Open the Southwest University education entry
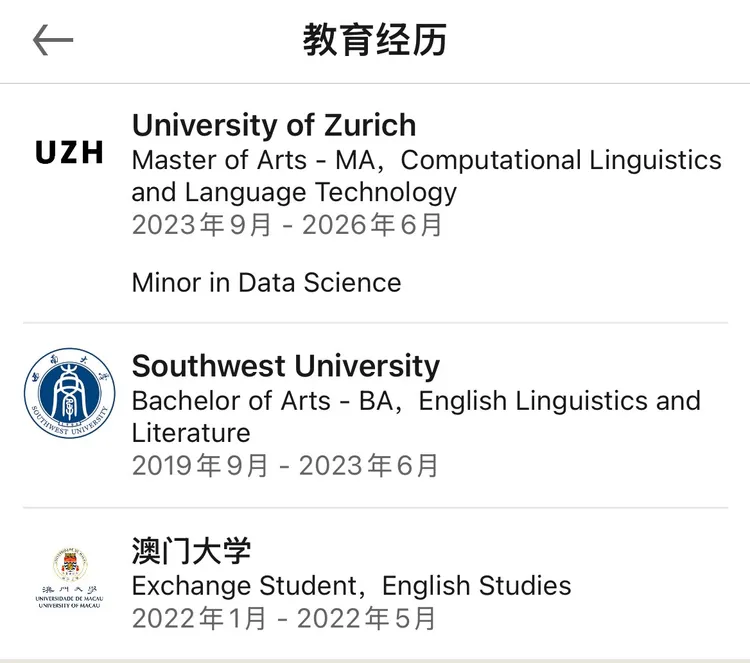Image resolution: width=750 pixels, height=663 pixels. point(286,366)
